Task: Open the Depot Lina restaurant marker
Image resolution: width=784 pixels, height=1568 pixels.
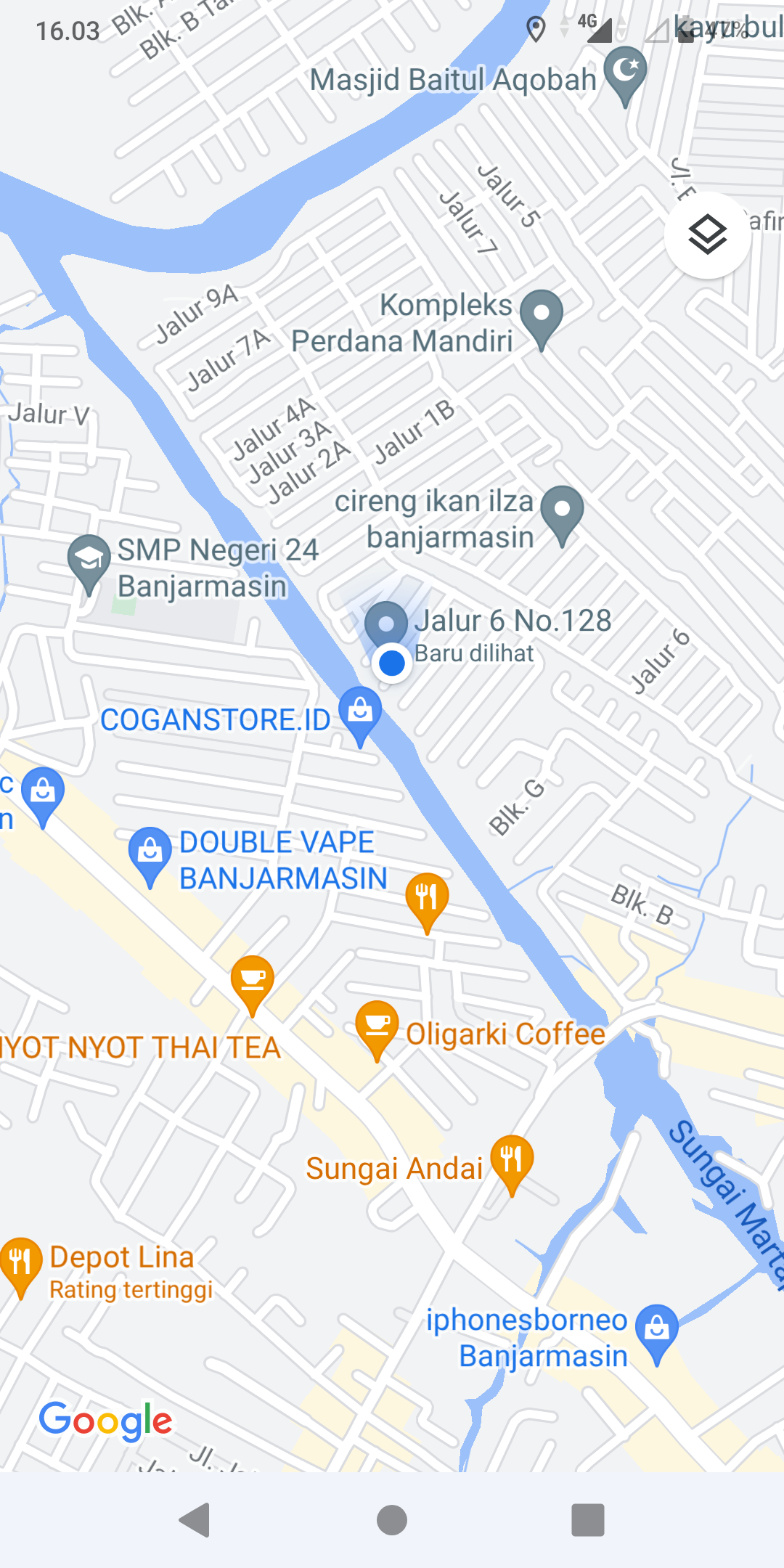Action: click(21, 1262)
